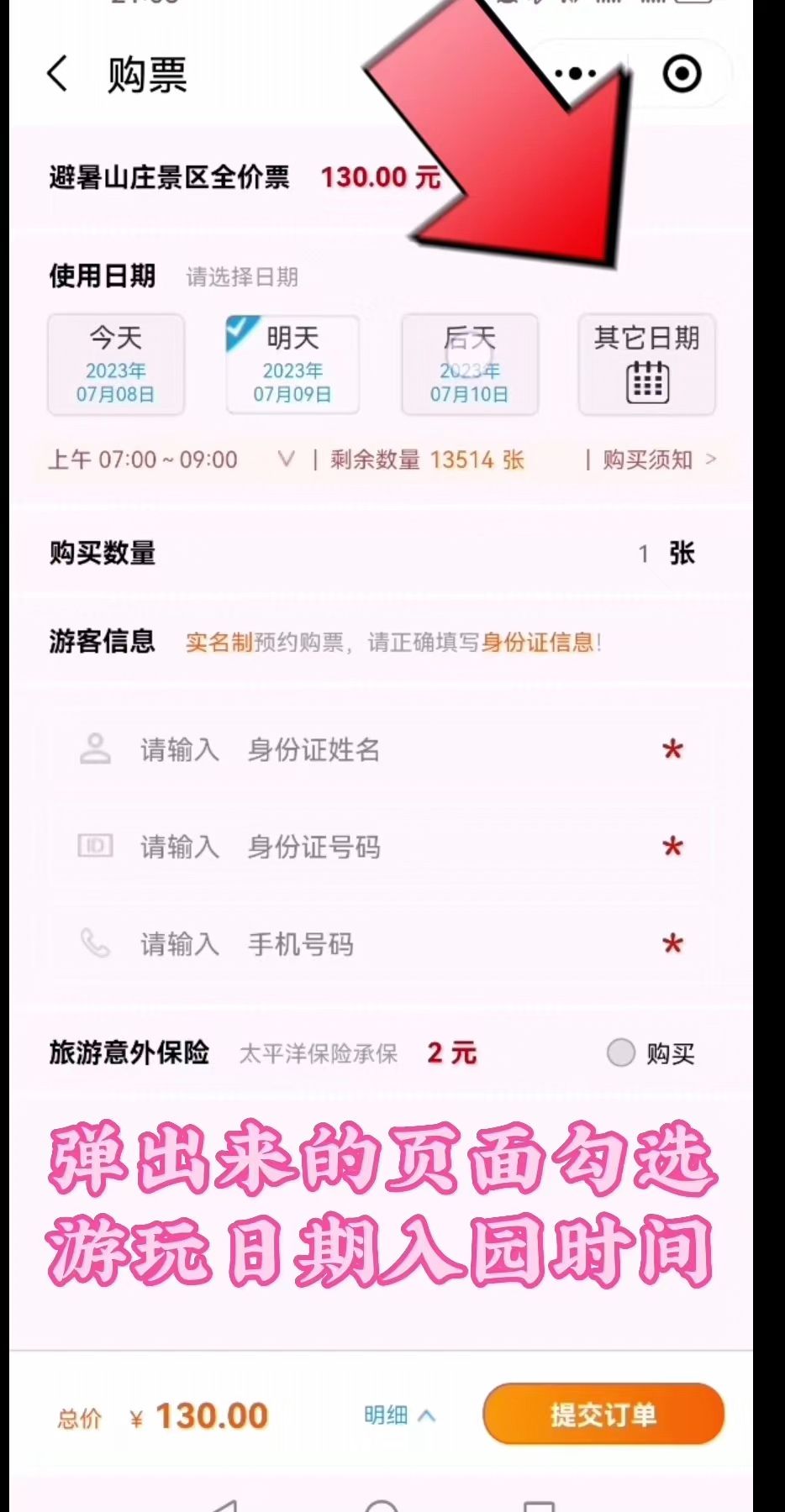Focus the 身份证号码 input field
The width and height of the screenshot is (785, 1512).
[x=378, y=847]
